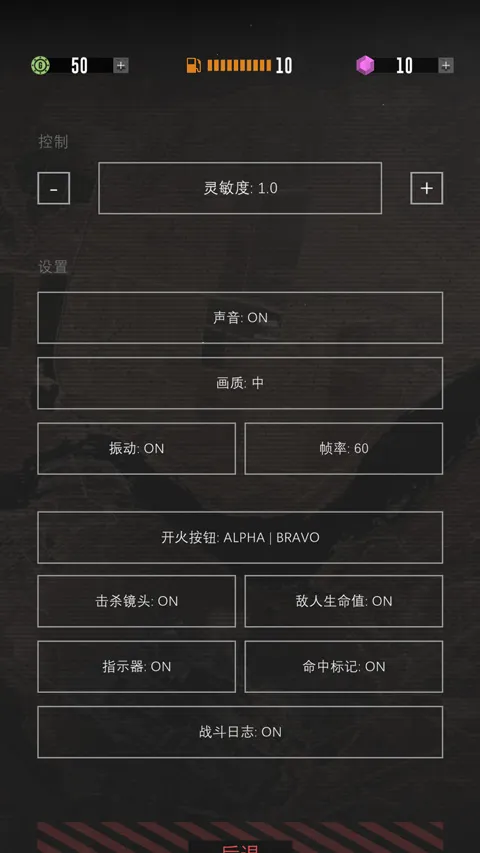
Task: Toggle the 声音 sound setting
Action: (x=240, y=318)
